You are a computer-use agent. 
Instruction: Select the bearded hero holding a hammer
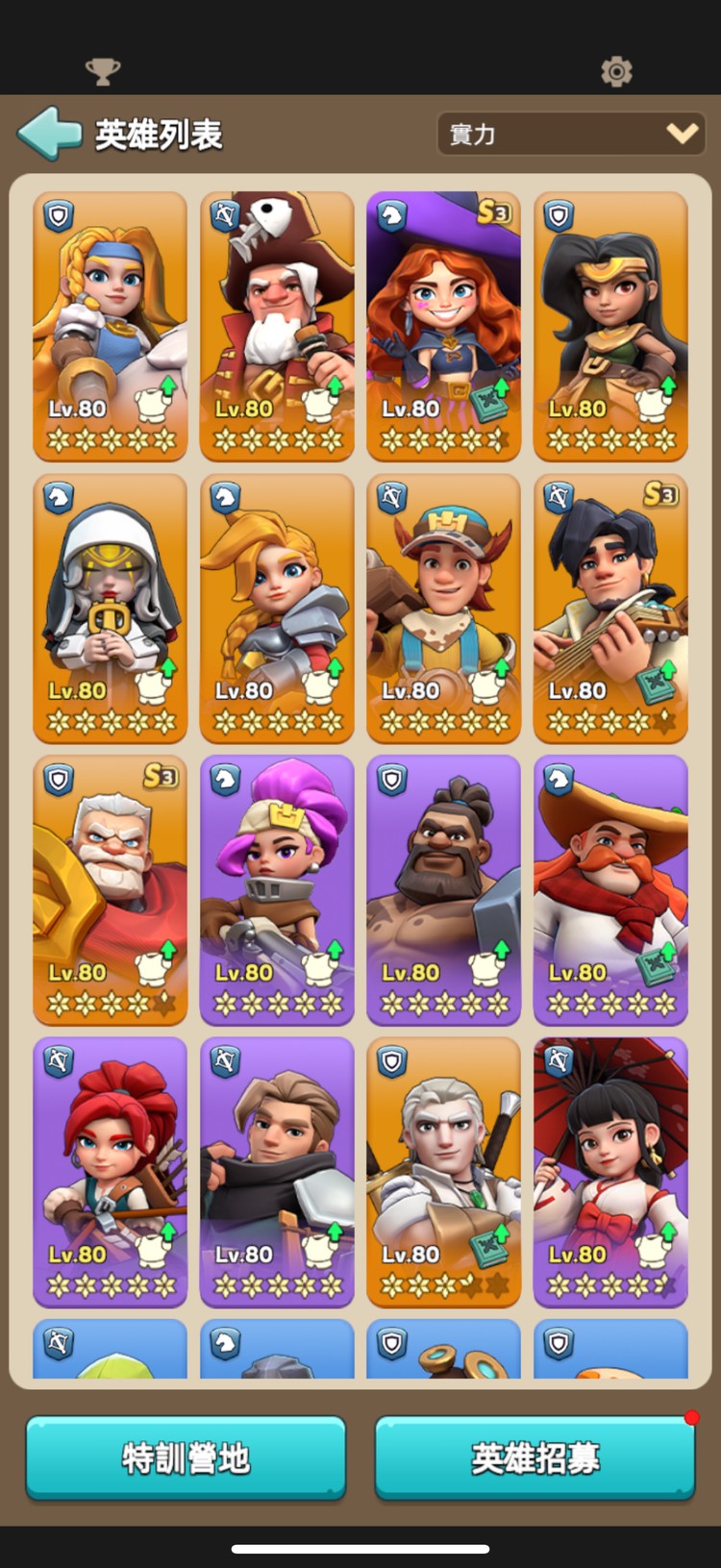pos(443,889)
